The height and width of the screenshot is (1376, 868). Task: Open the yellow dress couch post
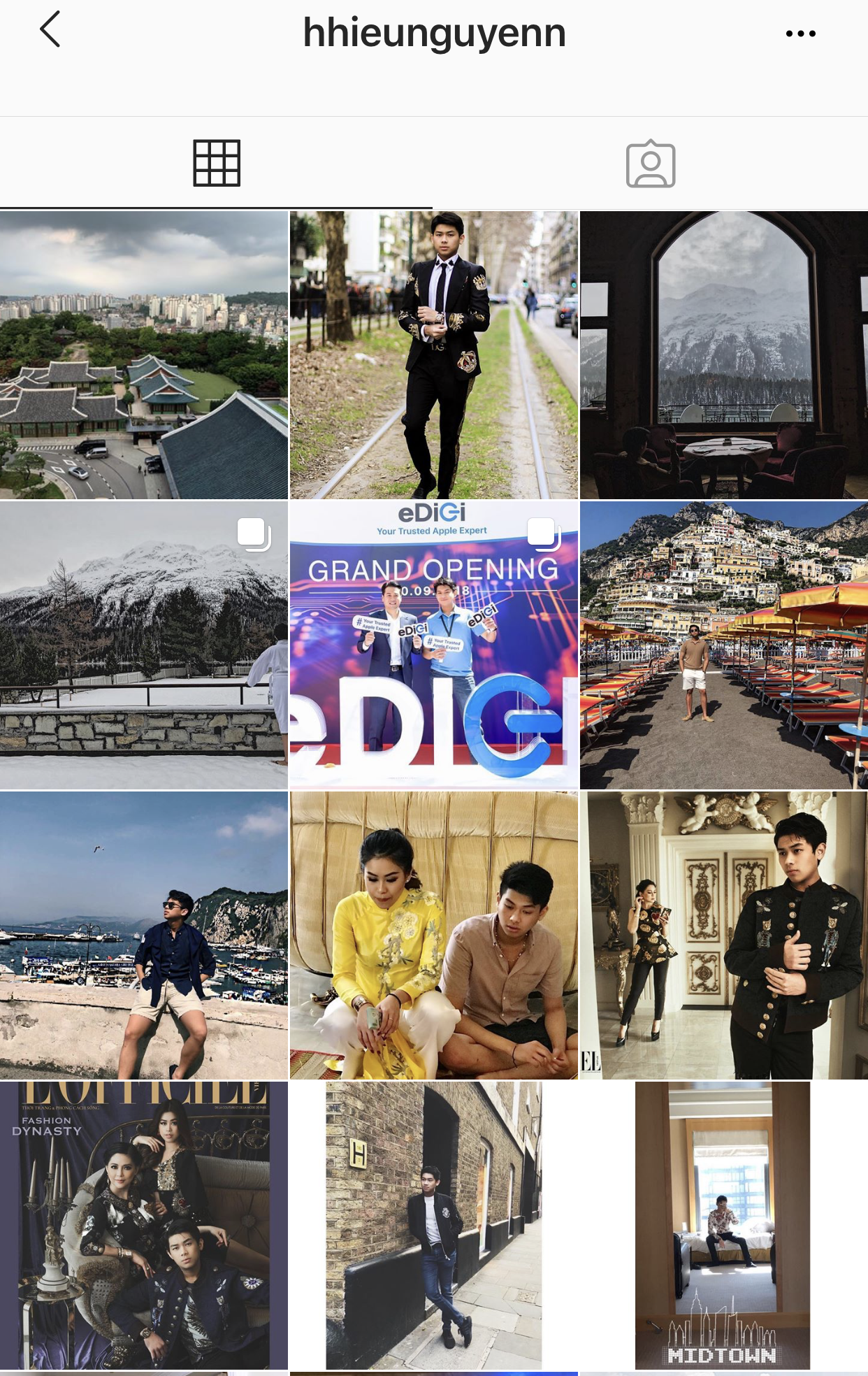click(x=434, y=936)
